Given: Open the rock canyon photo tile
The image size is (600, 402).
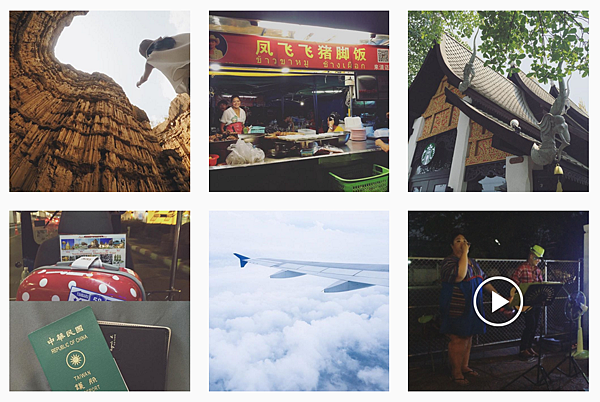Looking at the screenshot, I should [99, 101].
